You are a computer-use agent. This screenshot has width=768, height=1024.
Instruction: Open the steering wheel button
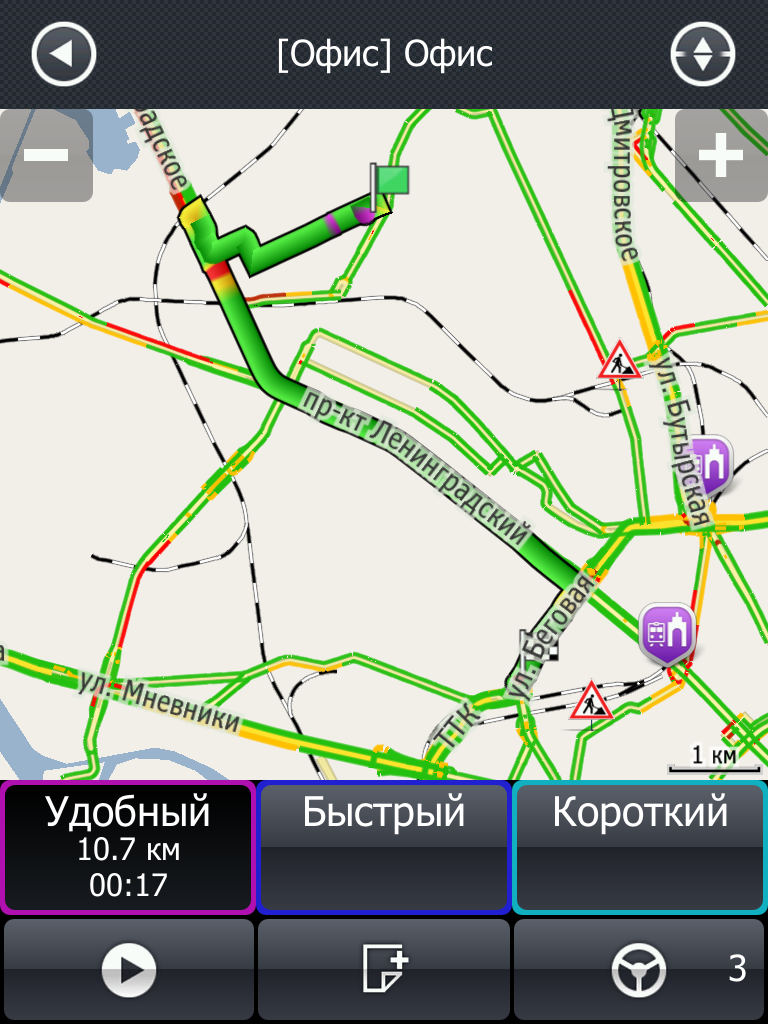640,970
